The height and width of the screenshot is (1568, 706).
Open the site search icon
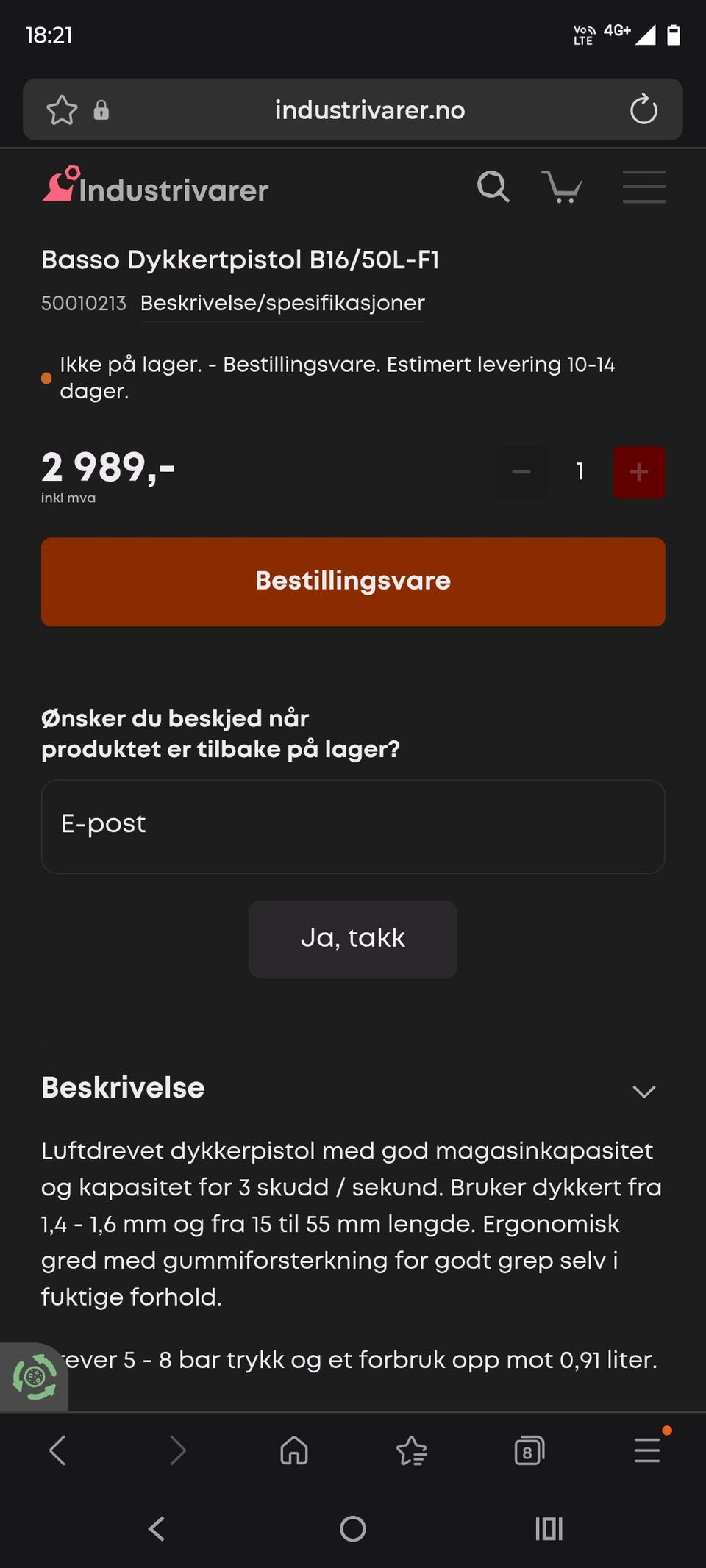pos(493,187)
